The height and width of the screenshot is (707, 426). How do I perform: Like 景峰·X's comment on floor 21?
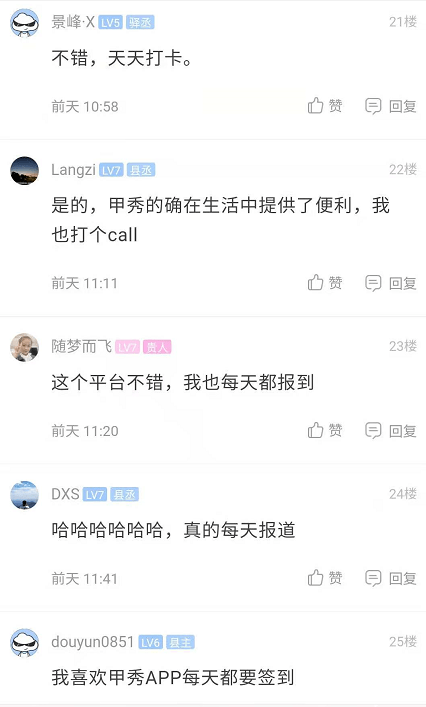click(x=325, y=106)
